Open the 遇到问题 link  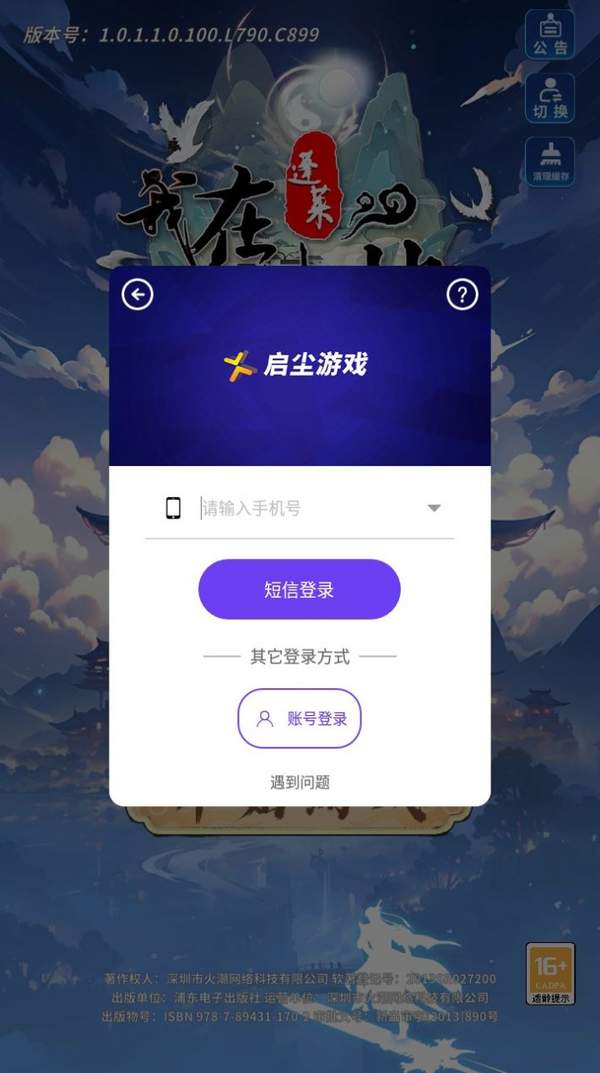300,782
